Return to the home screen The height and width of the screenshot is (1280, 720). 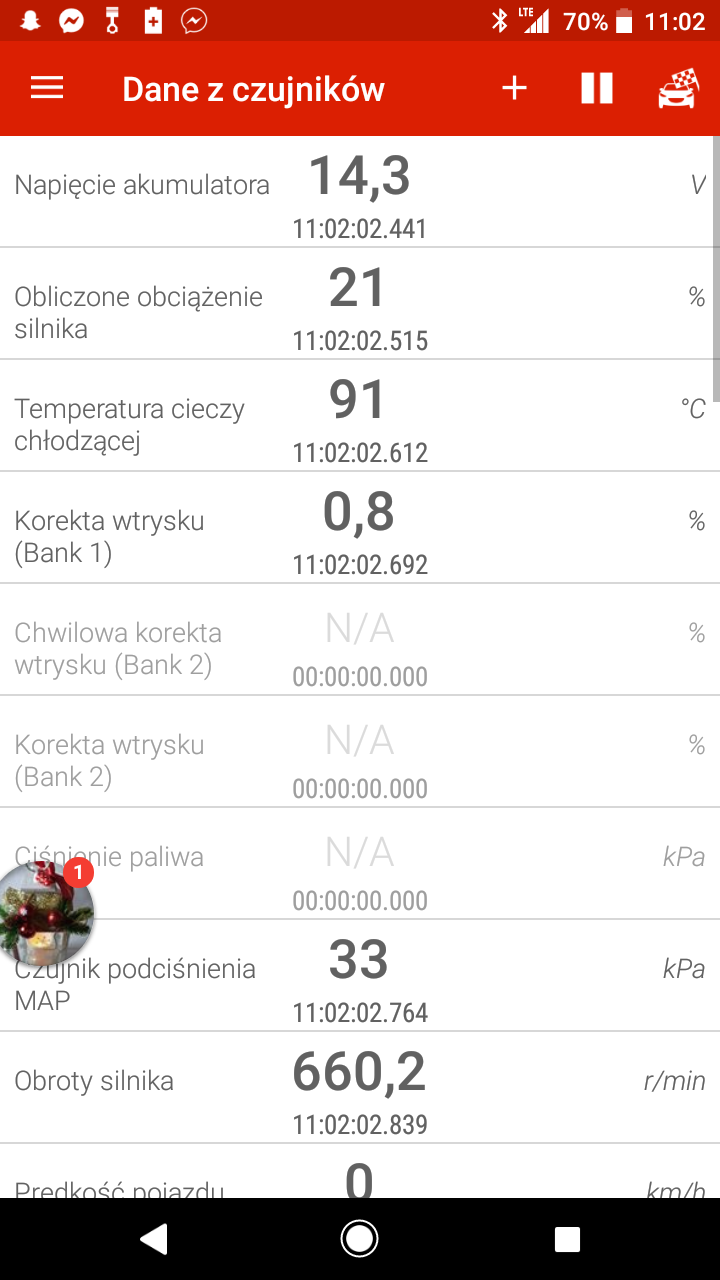point(359,1240)
